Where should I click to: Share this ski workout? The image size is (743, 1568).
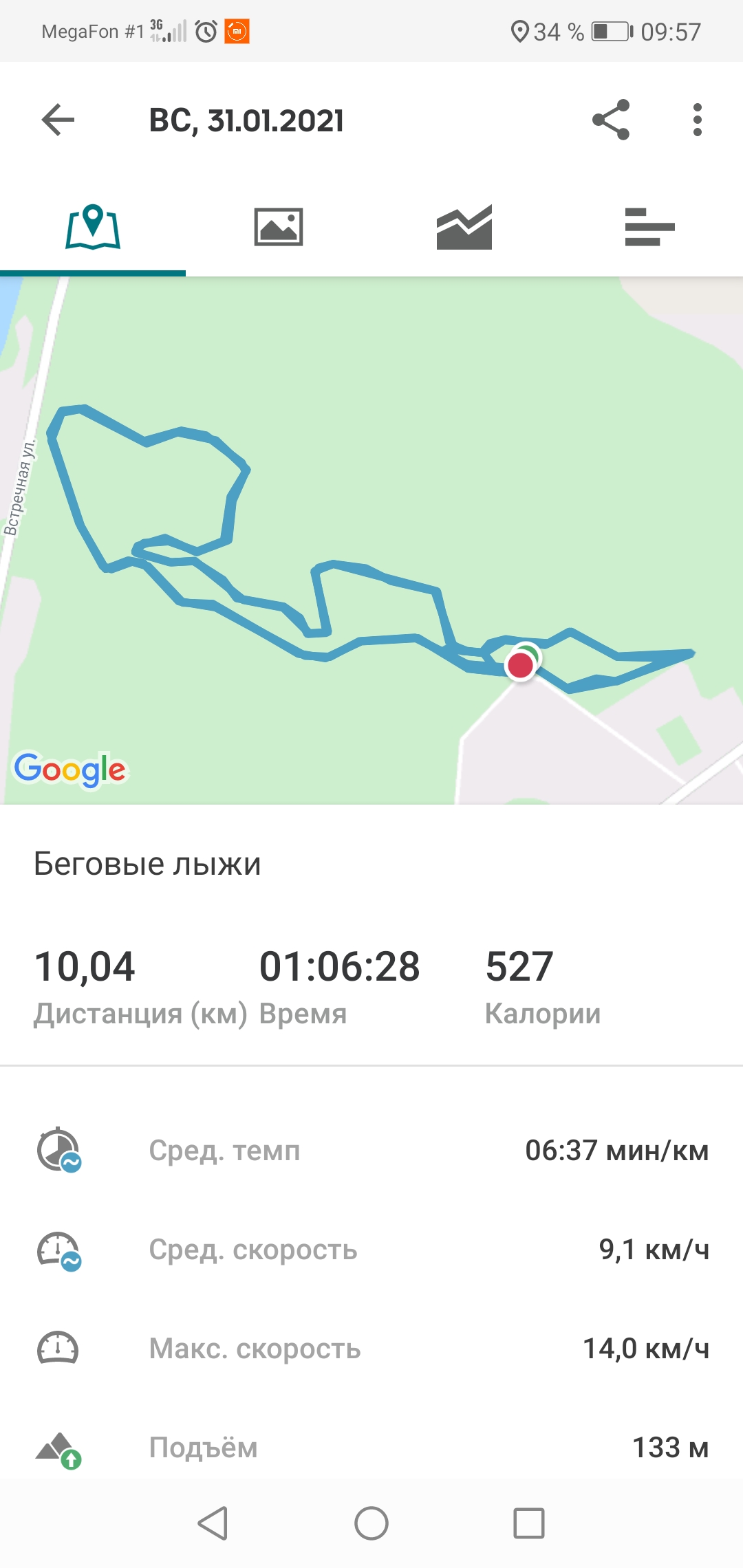coord(611,120)
